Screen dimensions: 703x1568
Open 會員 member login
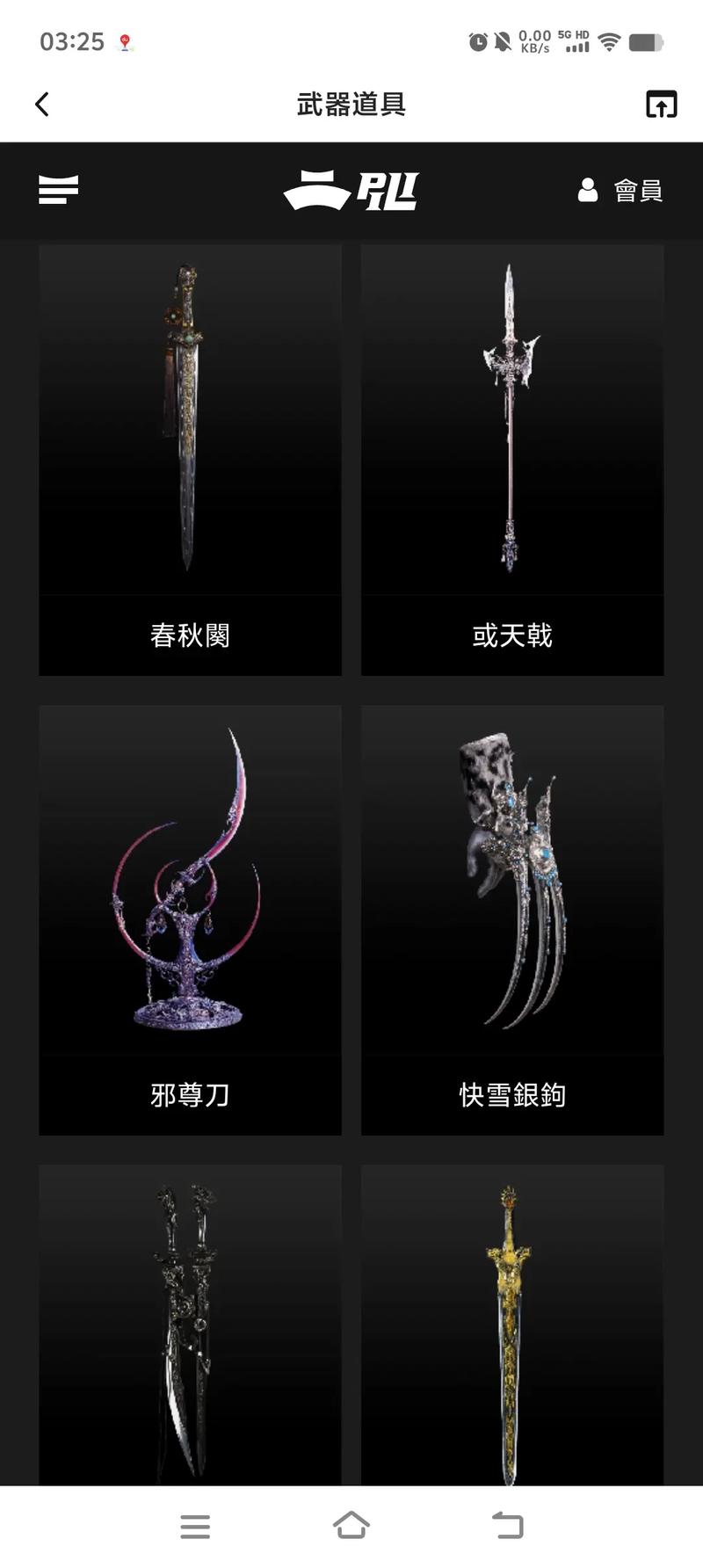(x=620, y=190)
